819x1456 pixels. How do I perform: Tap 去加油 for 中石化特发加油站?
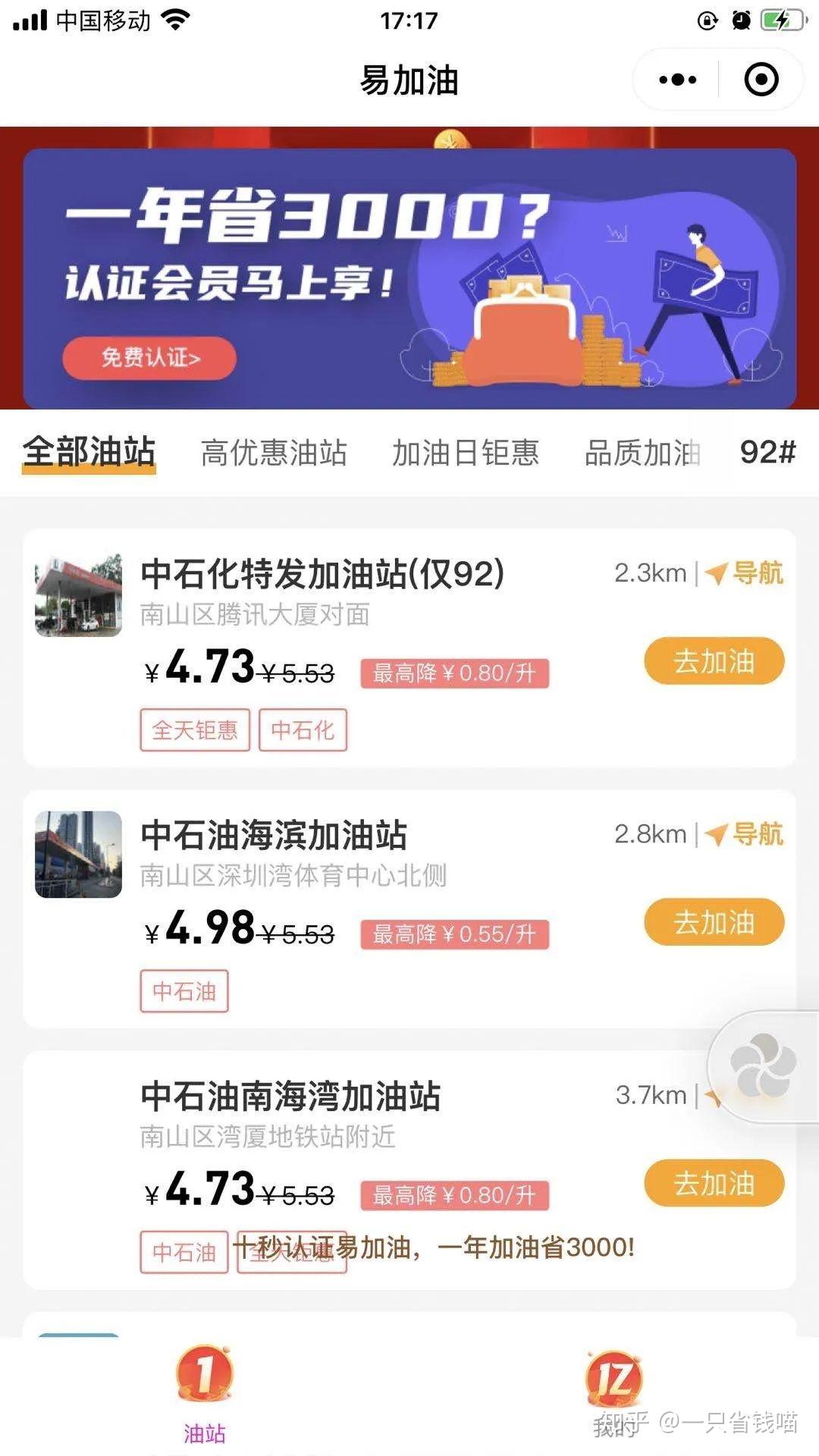[x=714, y=661]
